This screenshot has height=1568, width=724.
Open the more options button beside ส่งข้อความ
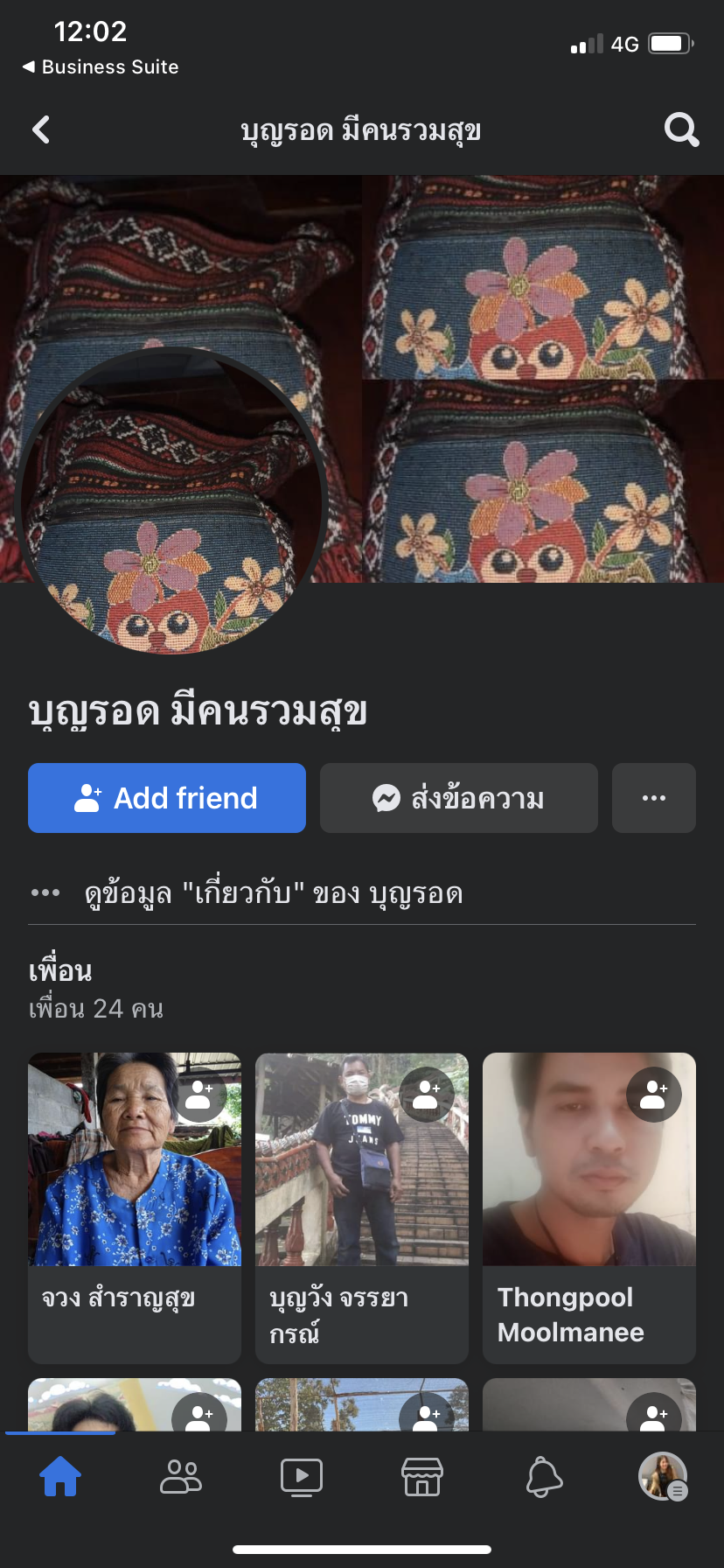[x=654, y=798]
